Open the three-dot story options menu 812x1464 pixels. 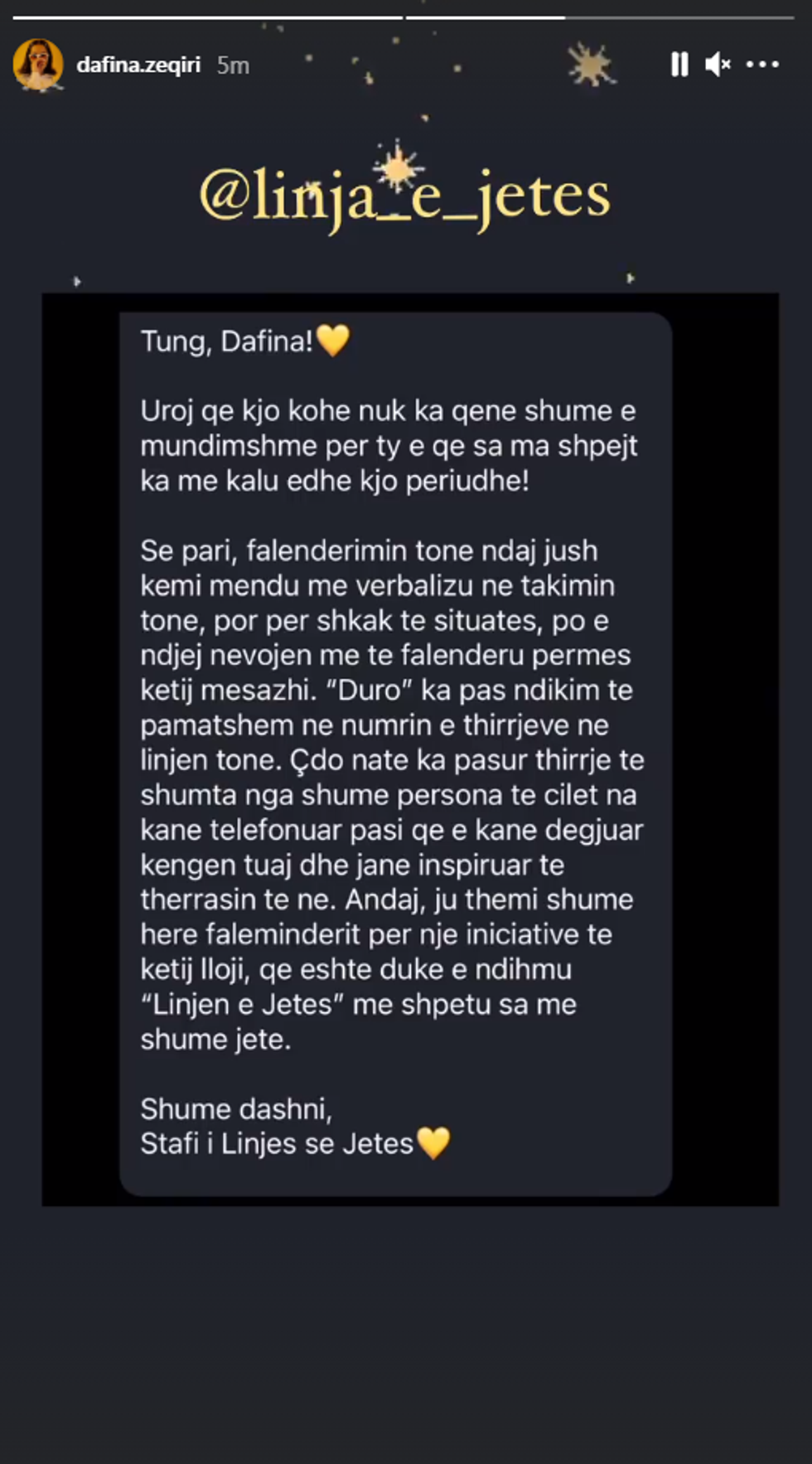[763, 65]
